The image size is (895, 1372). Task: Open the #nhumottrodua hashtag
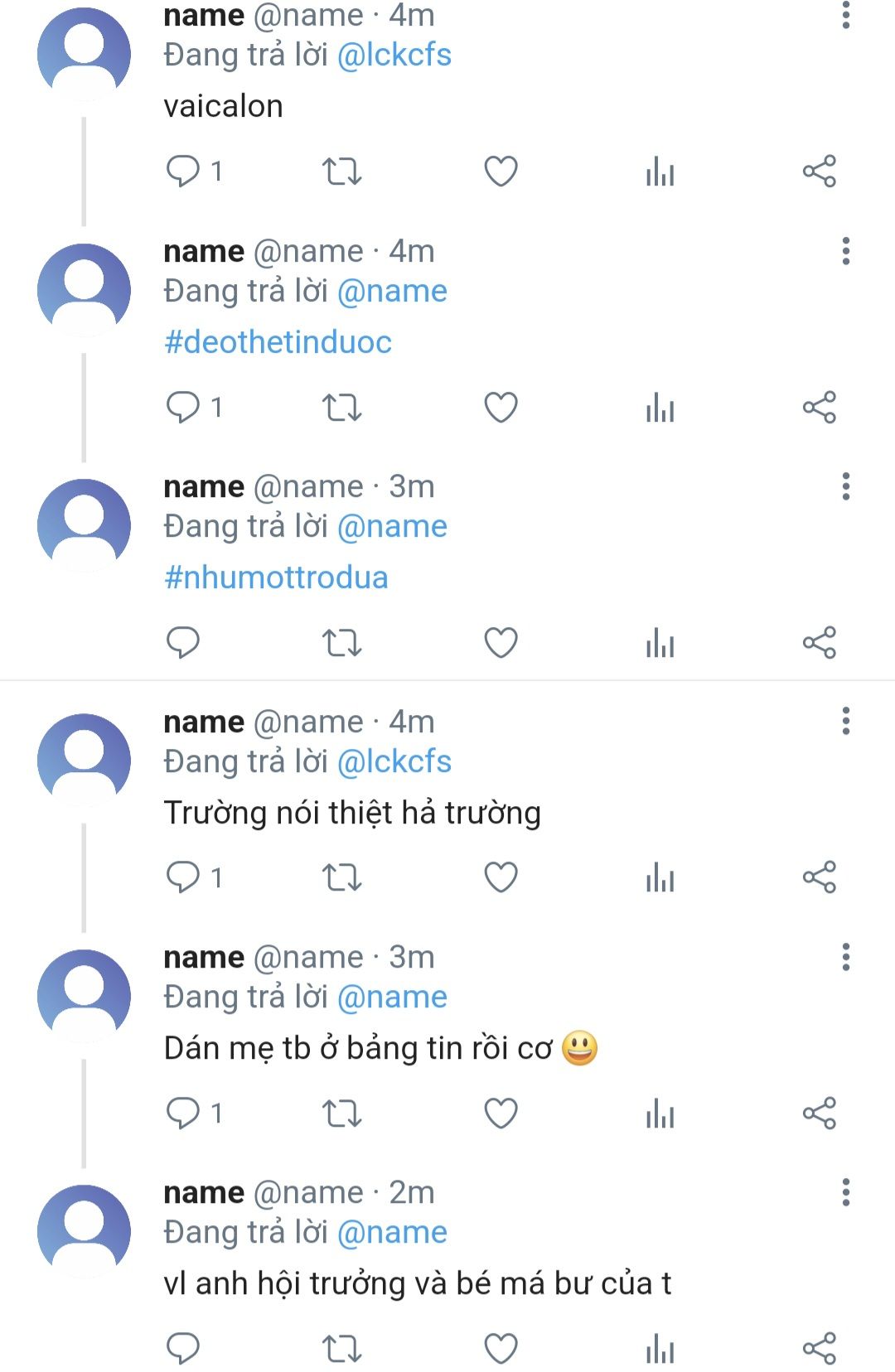point(276,577)
